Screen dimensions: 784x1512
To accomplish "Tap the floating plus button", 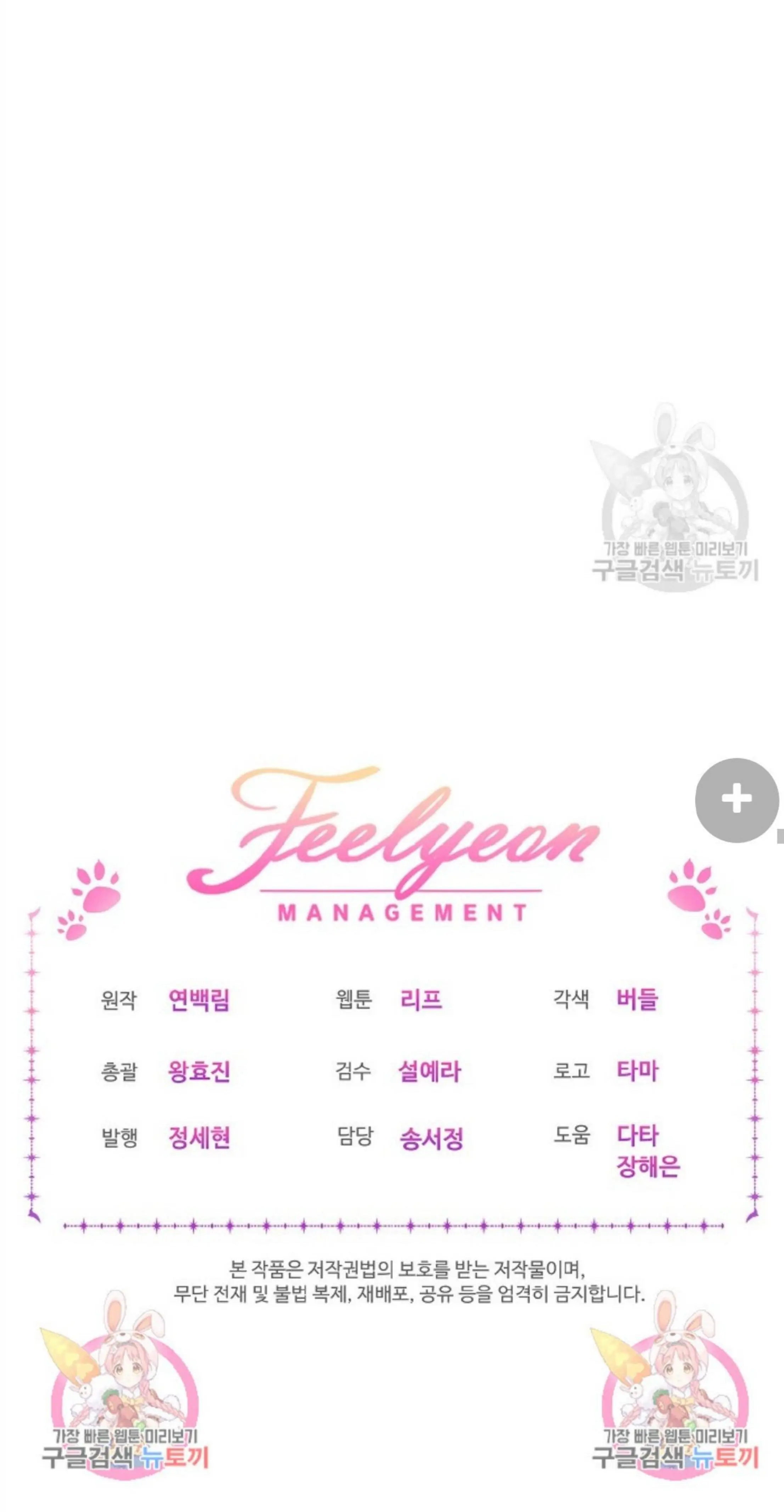I will [737, 799].
